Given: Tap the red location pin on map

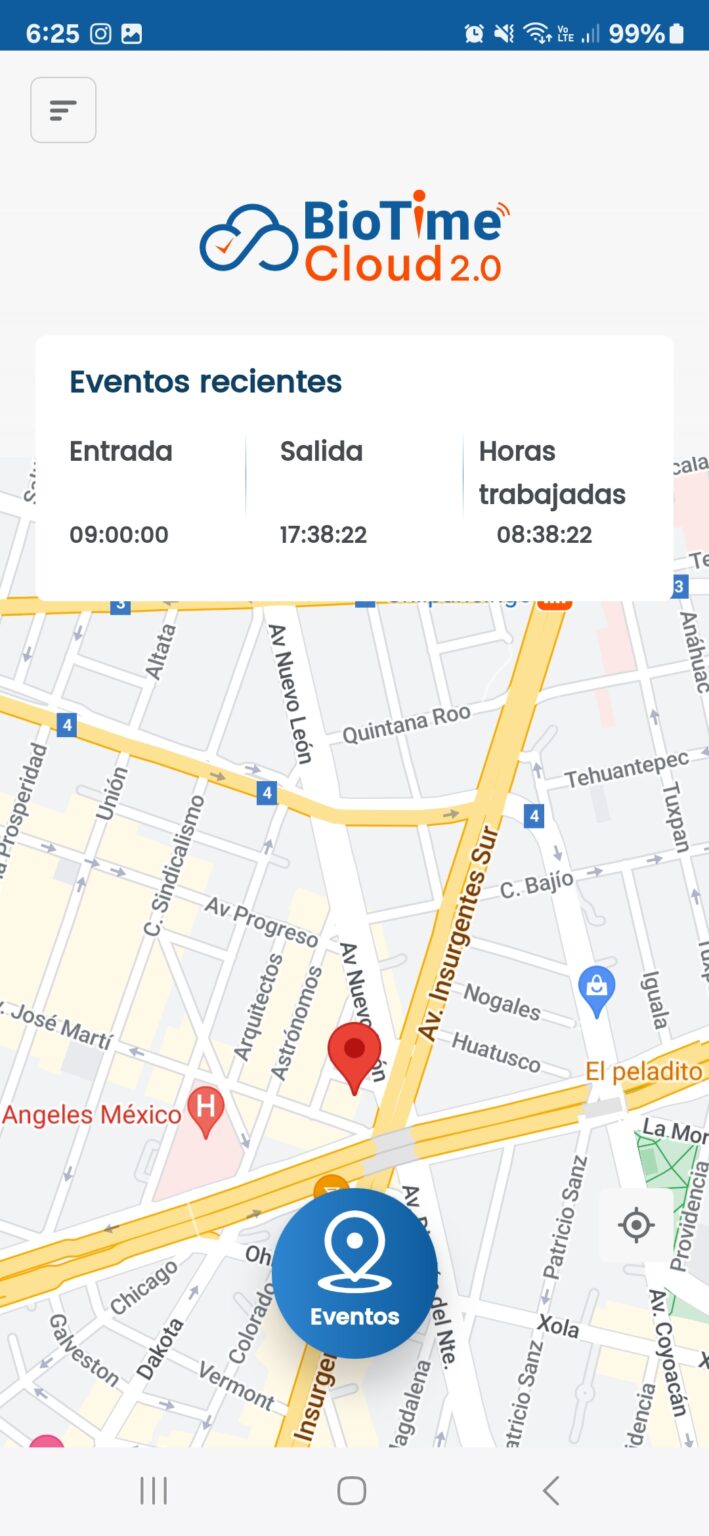Looking at the screenshot, I should click(x=354, y=1055).
